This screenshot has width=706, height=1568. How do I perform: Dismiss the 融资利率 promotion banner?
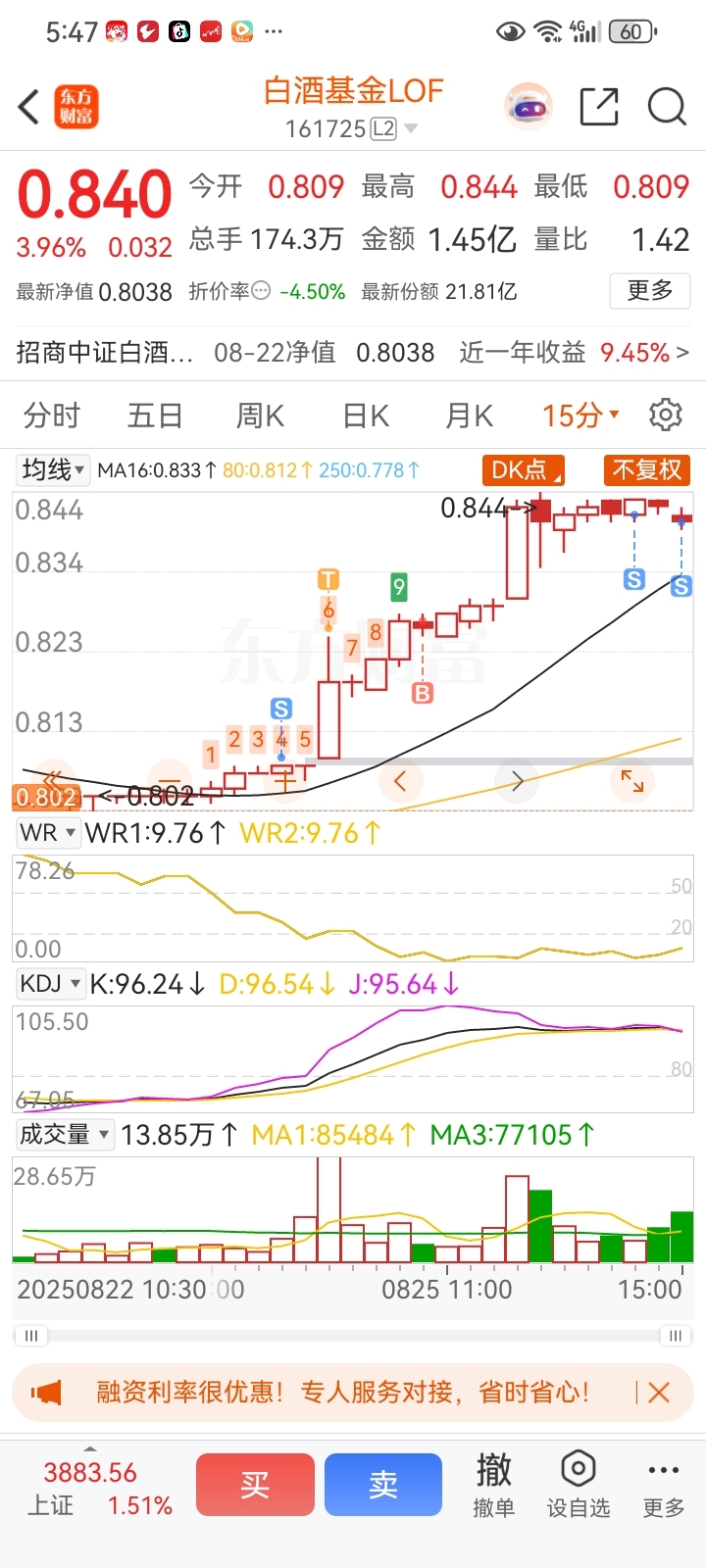(x=659, y=1393)
